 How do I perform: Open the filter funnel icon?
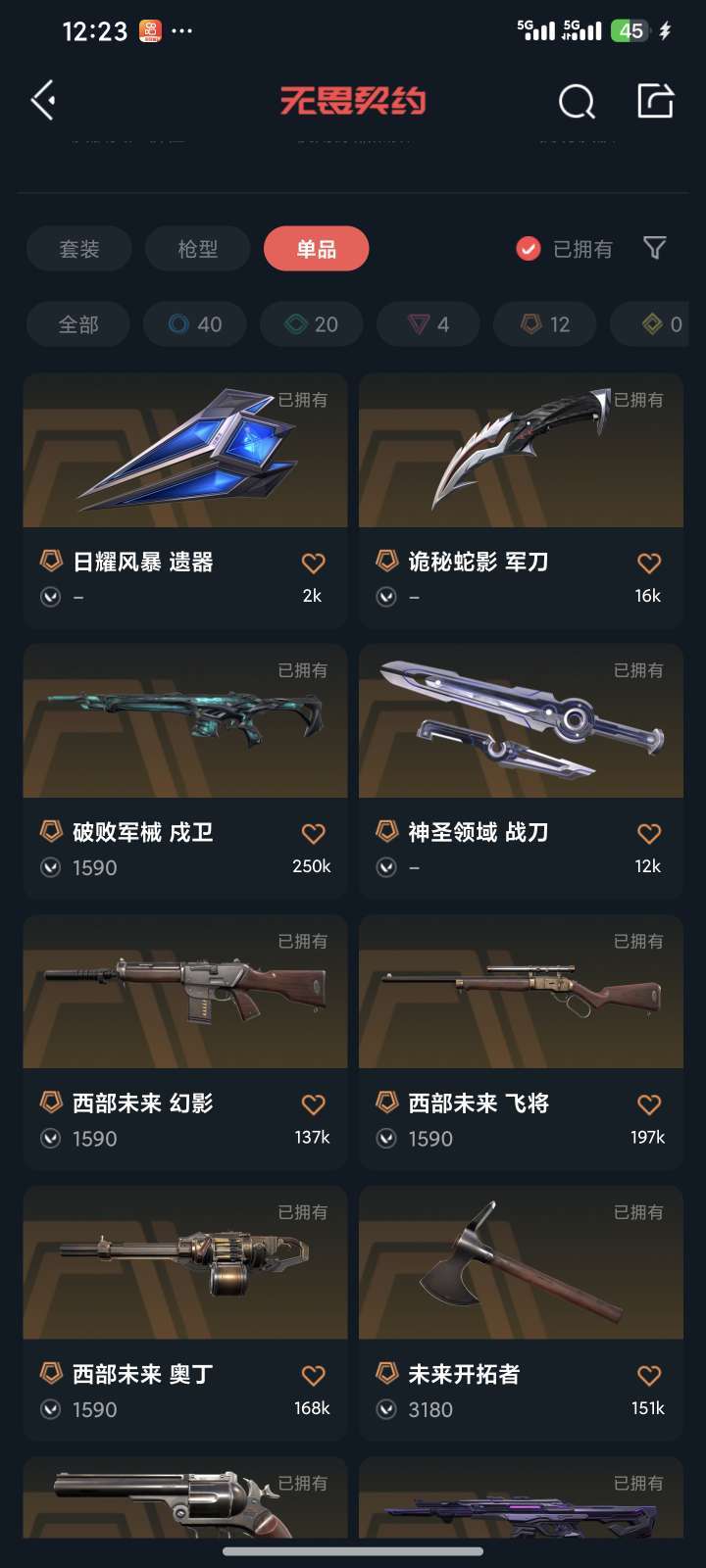pos(655,248)
